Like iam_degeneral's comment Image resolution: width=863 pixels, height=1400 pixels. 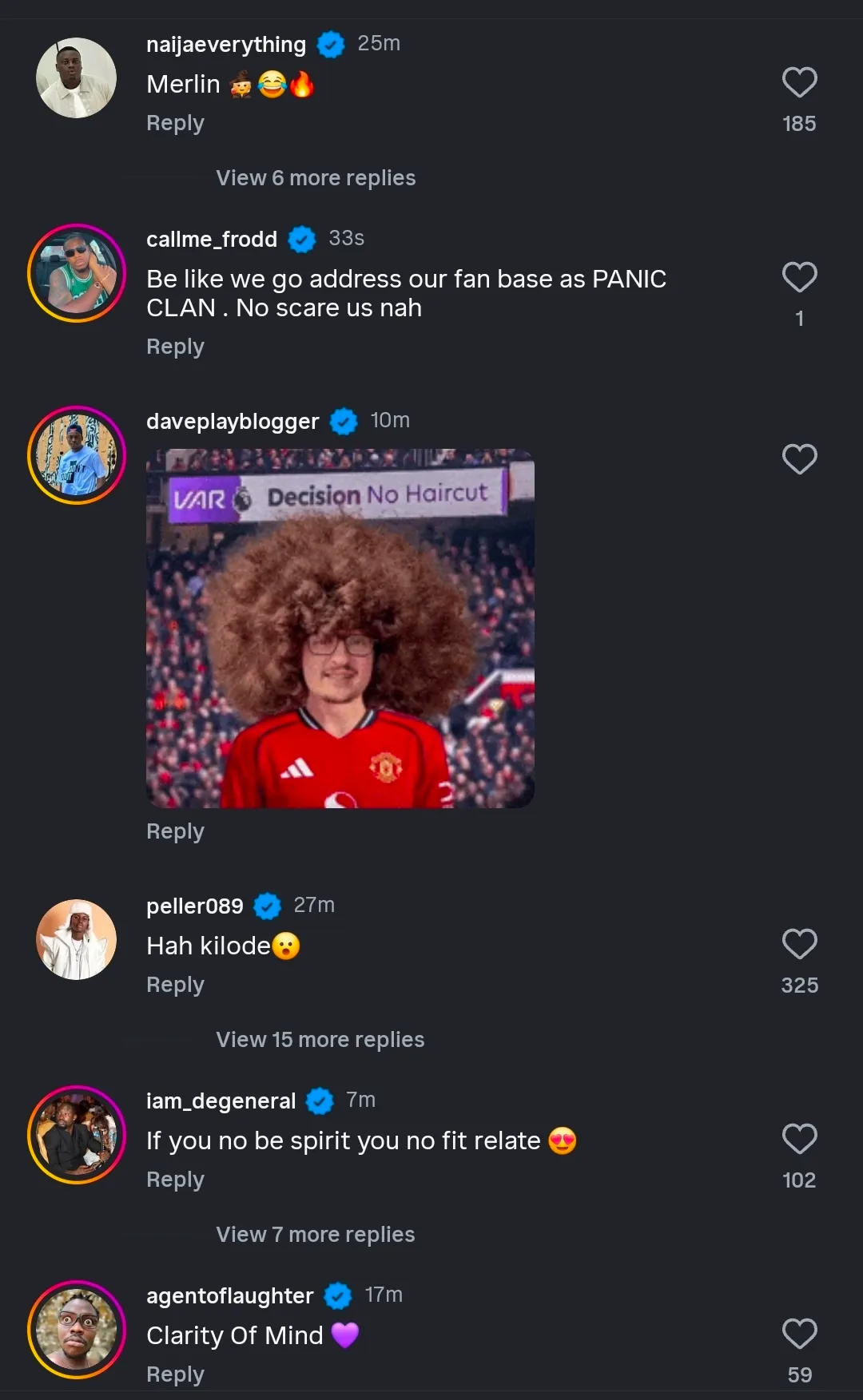click(x=799, y=1139)
